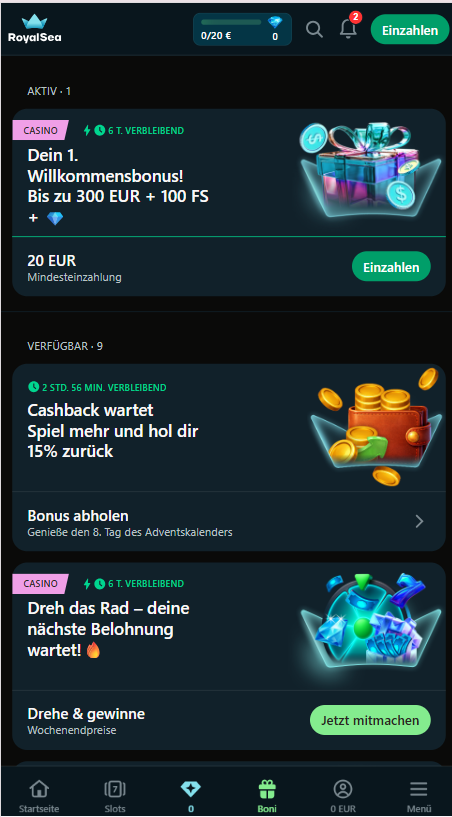Screen dimensions: 452x817
Task: Open the Dreh das Rad card
Action: [x=228, y=626]
